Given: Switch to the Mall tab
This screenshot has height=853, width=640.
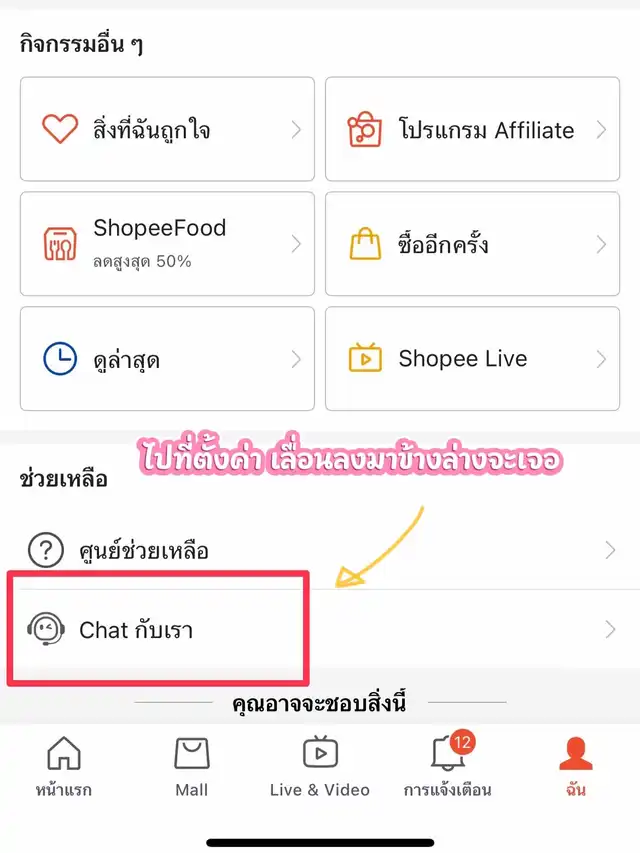Looking at the screenshot, I should pyautogui.click(x=191, y=767).
